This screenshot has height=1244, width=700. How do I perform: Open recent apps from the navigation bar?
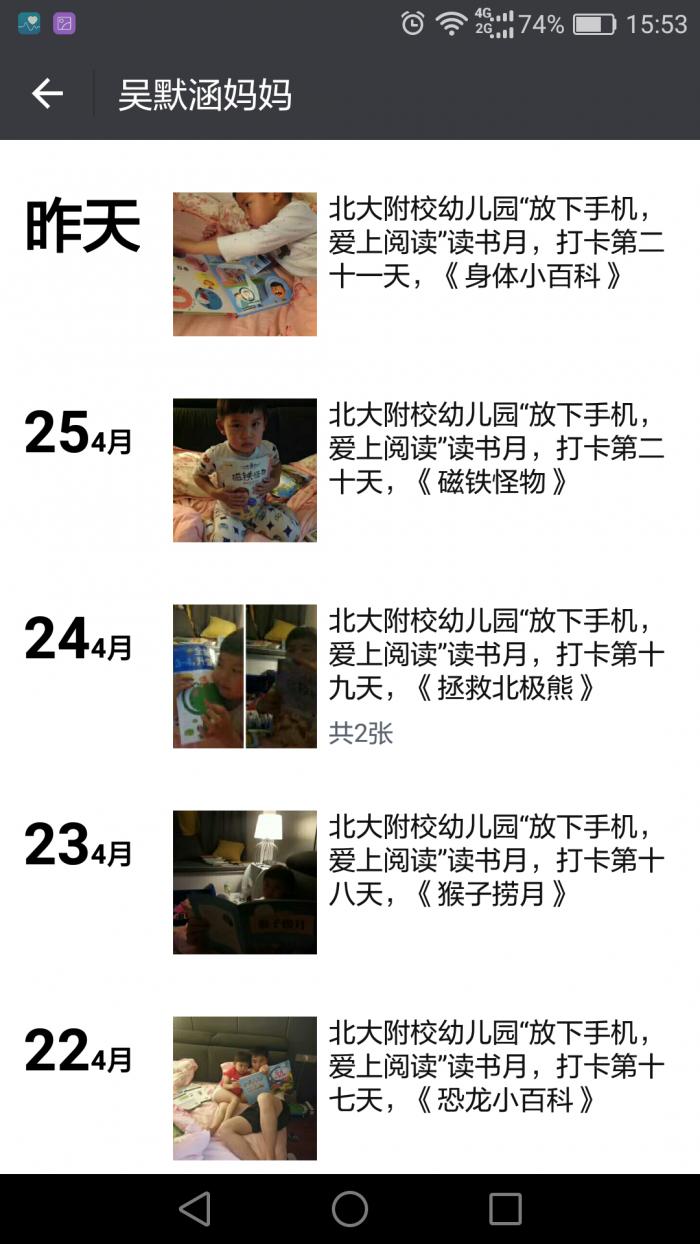pyautogui.click(x=505, y=1209)
